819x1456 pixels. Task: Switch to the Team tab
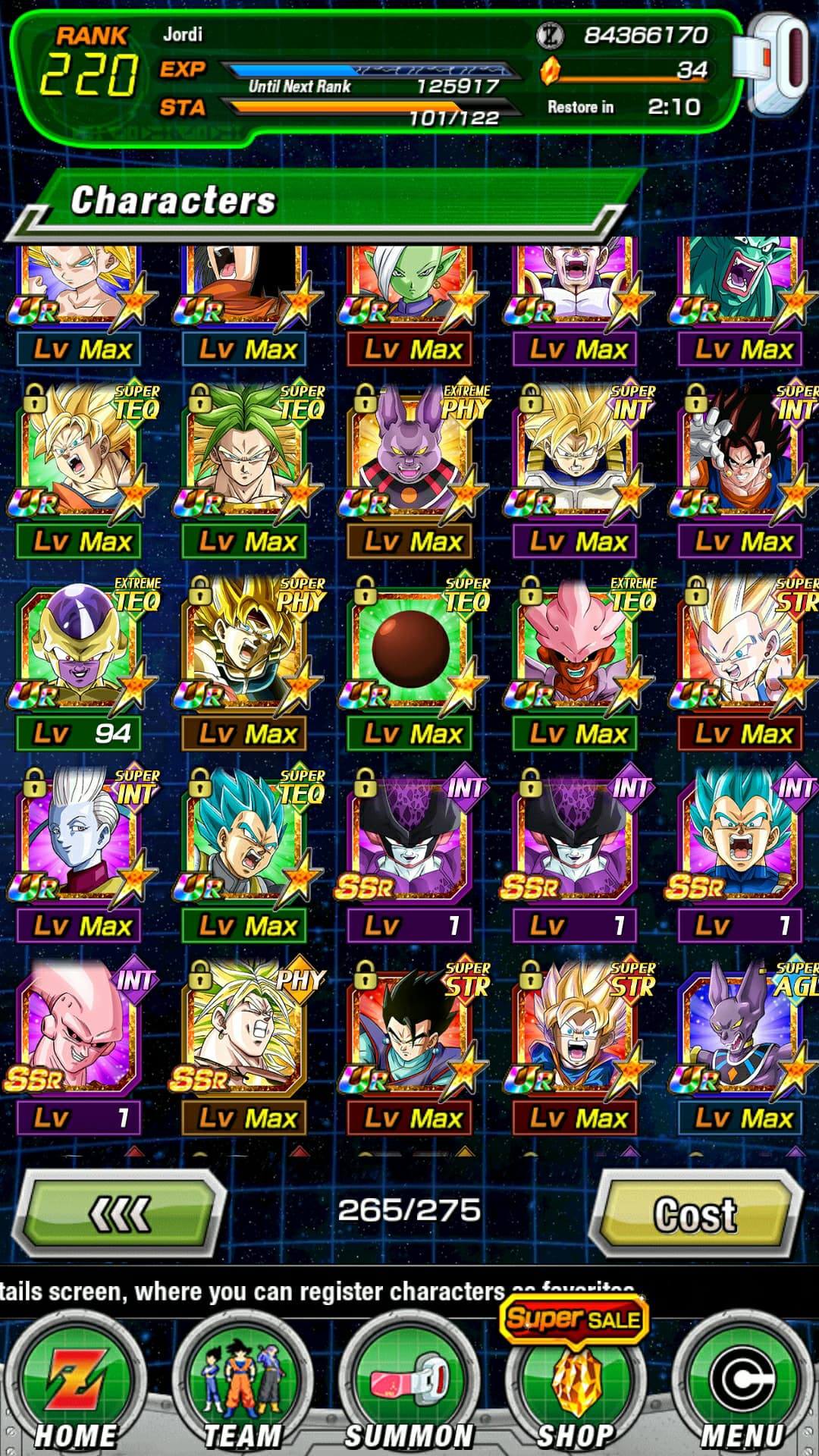coord(243,1388)
